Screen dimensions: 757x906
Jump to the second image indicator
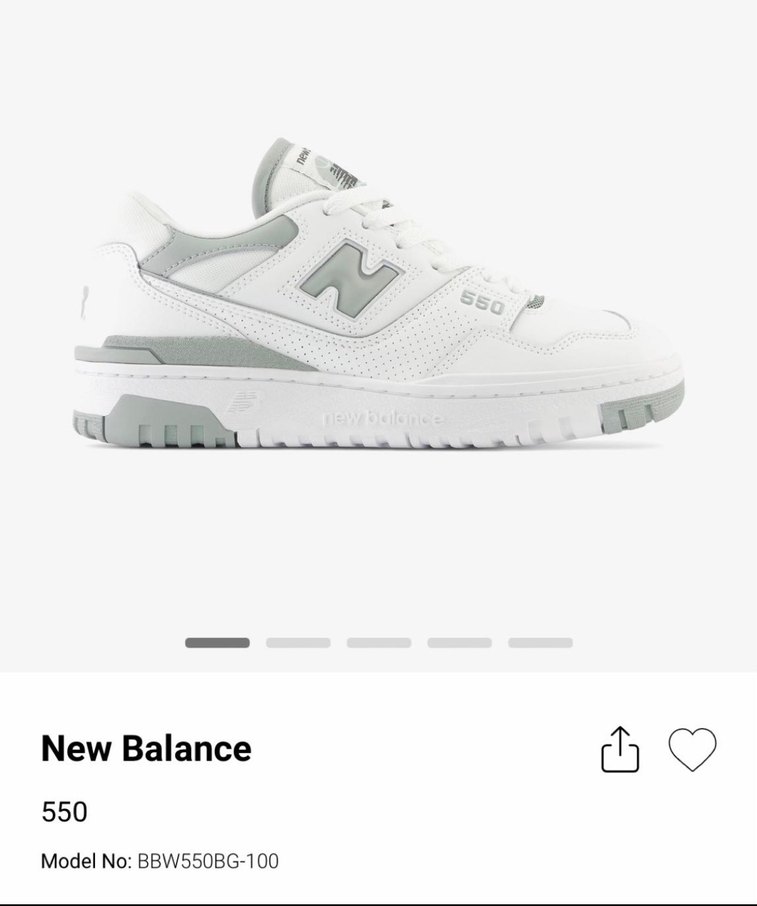pyautogui.click(x=298, y=643)
